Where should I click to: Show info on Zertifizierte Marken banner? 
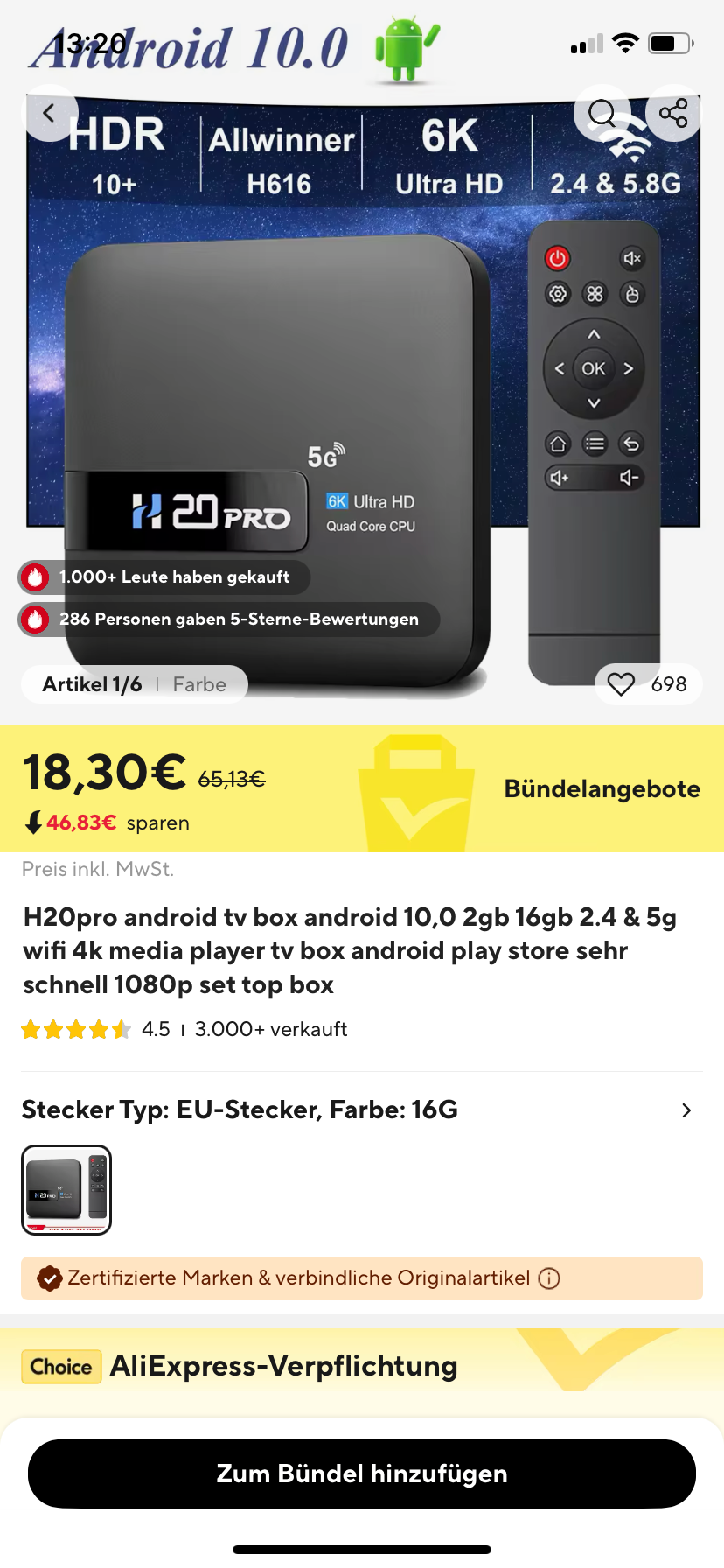coord(549,1278)
